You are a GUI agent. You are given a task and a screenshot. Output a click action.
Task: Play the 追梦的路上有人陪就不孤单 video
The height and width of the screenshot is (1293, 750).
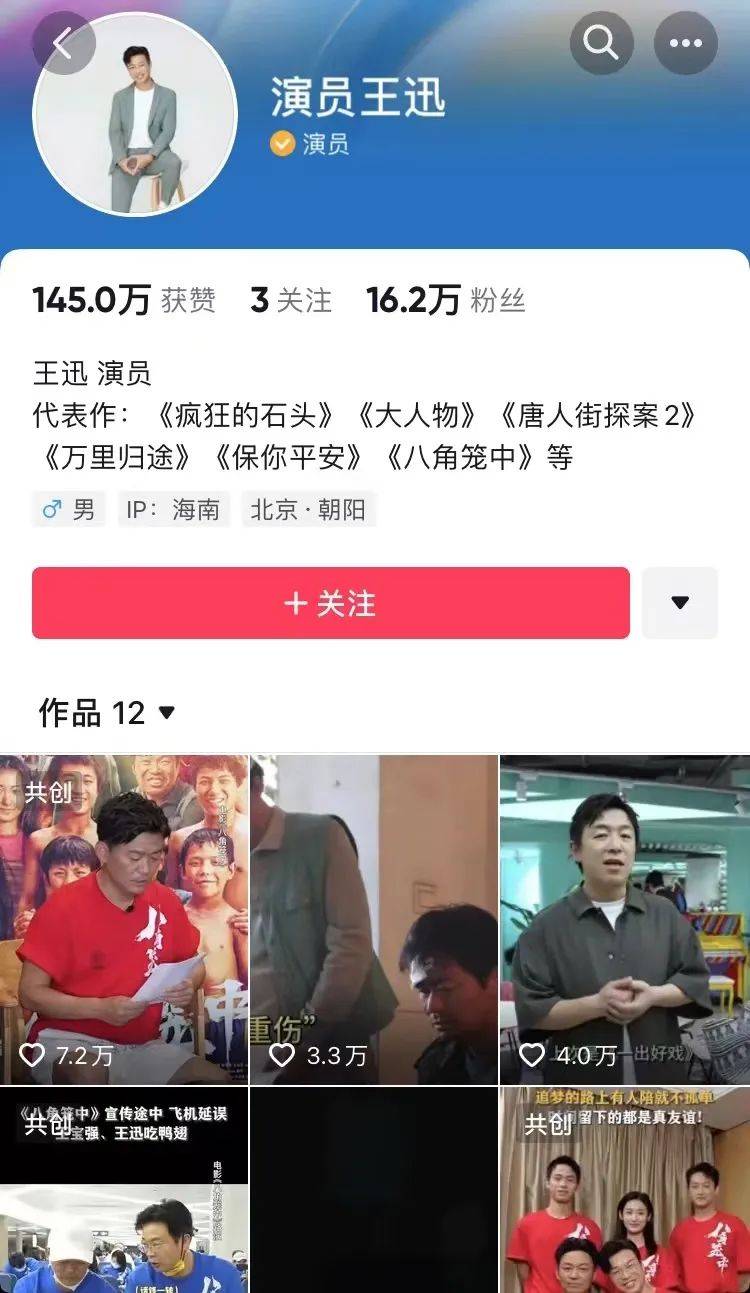point(624,1190)
